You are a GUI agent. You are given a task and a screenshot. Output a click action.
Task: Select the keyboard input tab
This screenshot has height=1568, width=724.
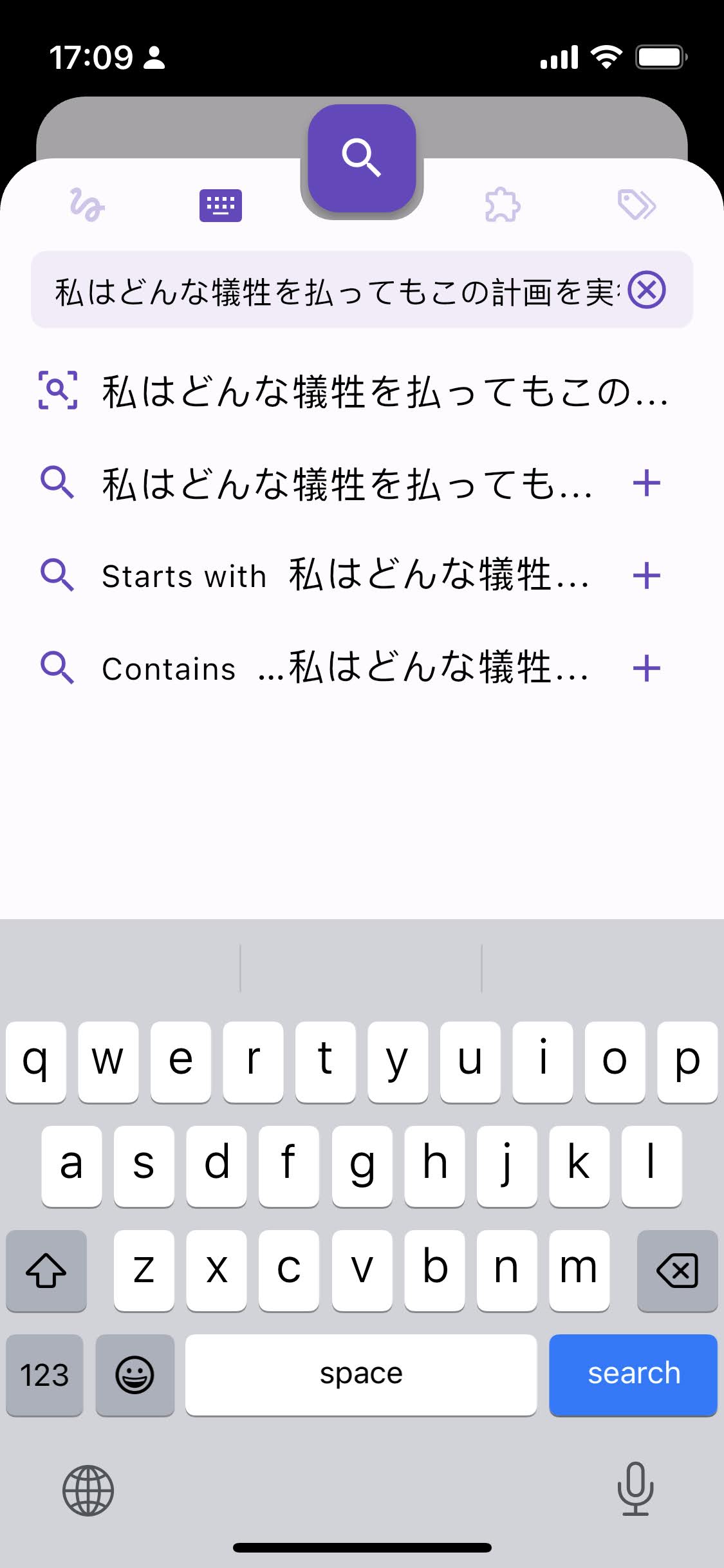pos(221,205)
